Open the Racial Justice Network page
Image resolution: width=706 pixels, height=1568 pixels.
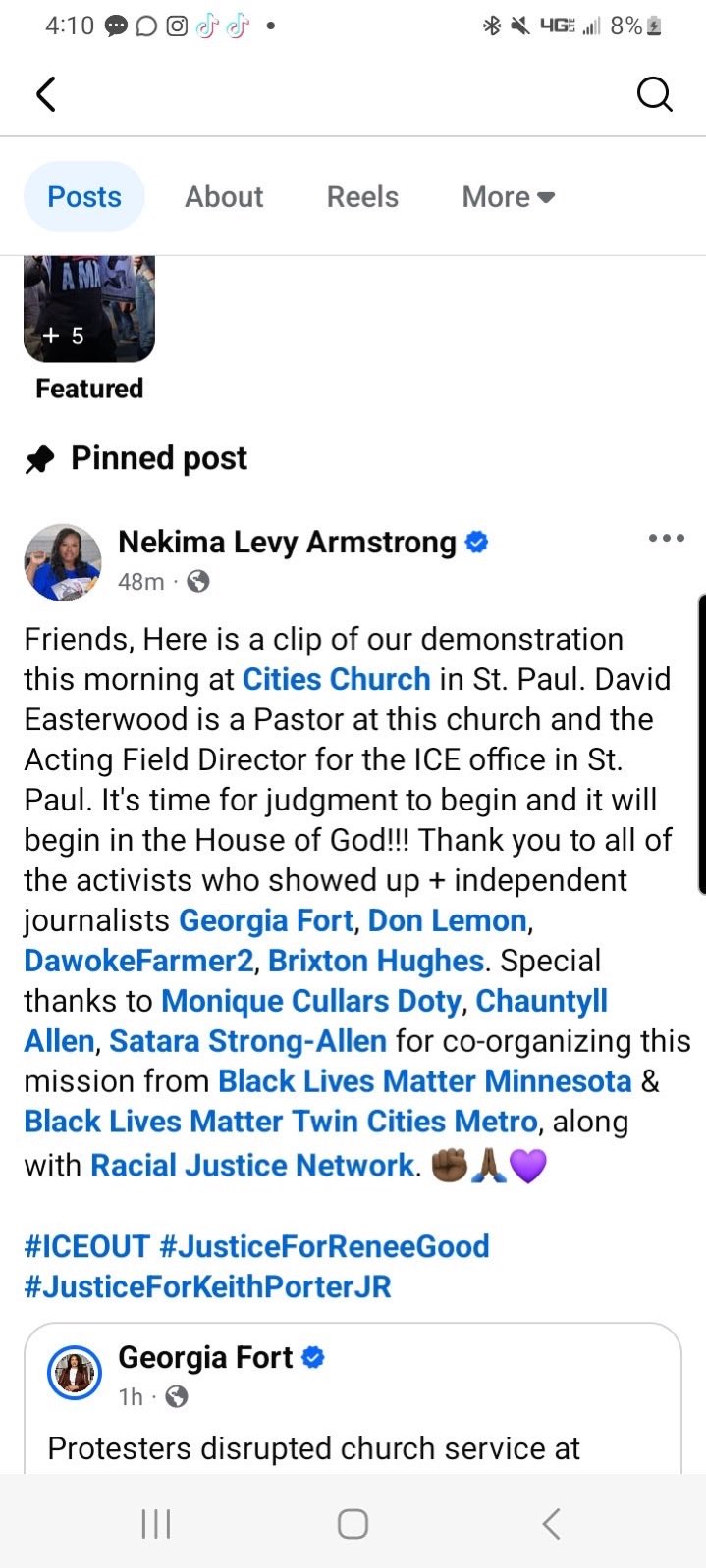click(252, 1165)
